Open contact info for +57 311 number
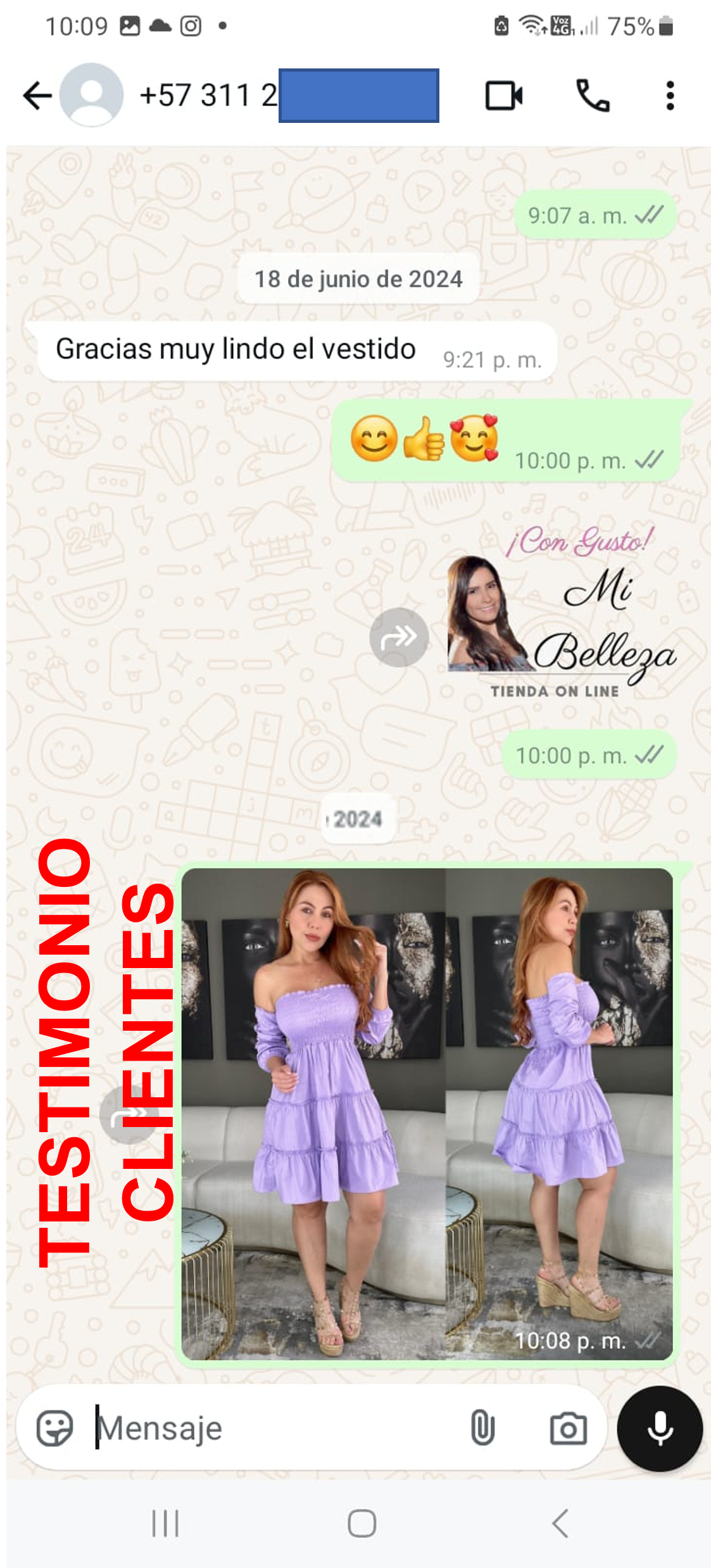The width and height of the screenshot is (711, 1568). pos(209,96)
